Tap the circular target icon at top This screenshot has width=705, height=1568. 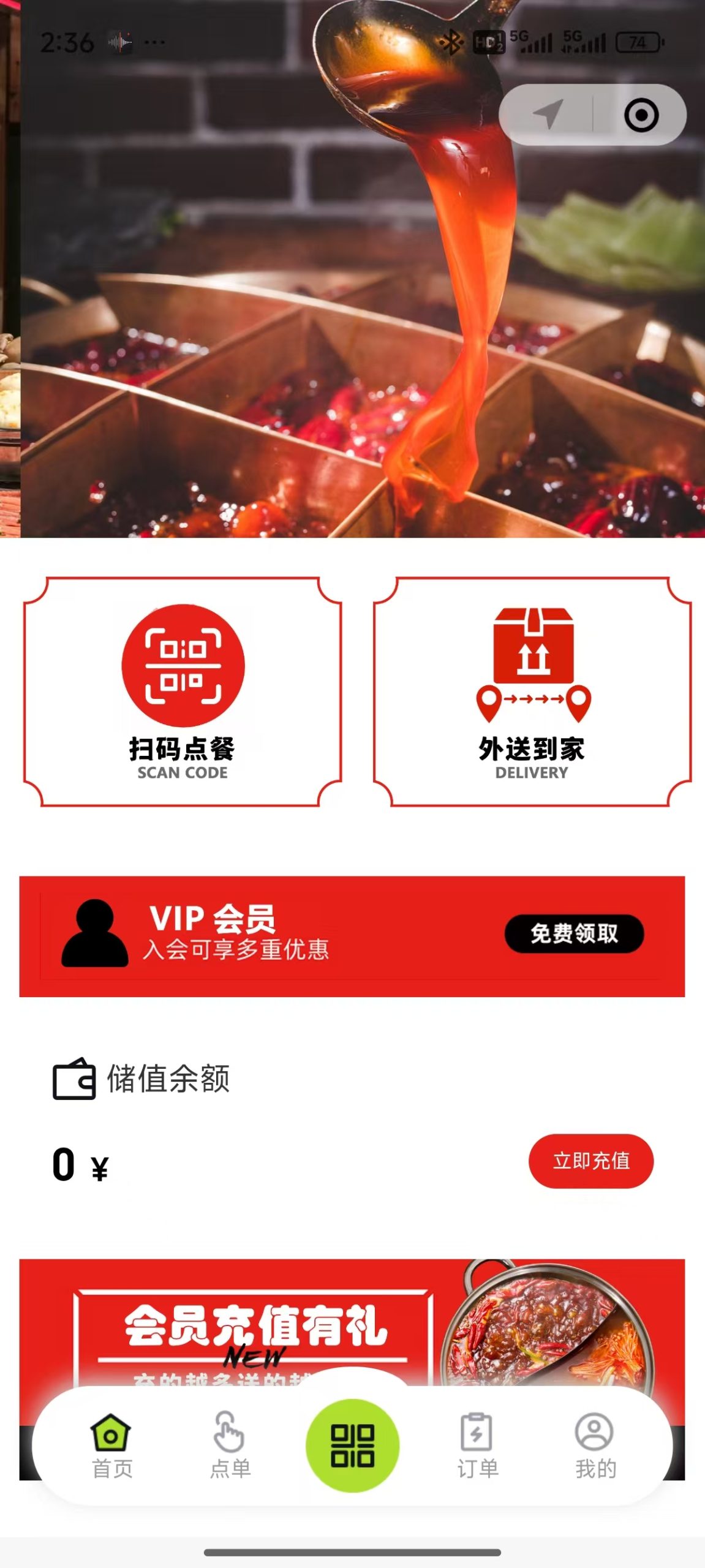coord(641,115)
